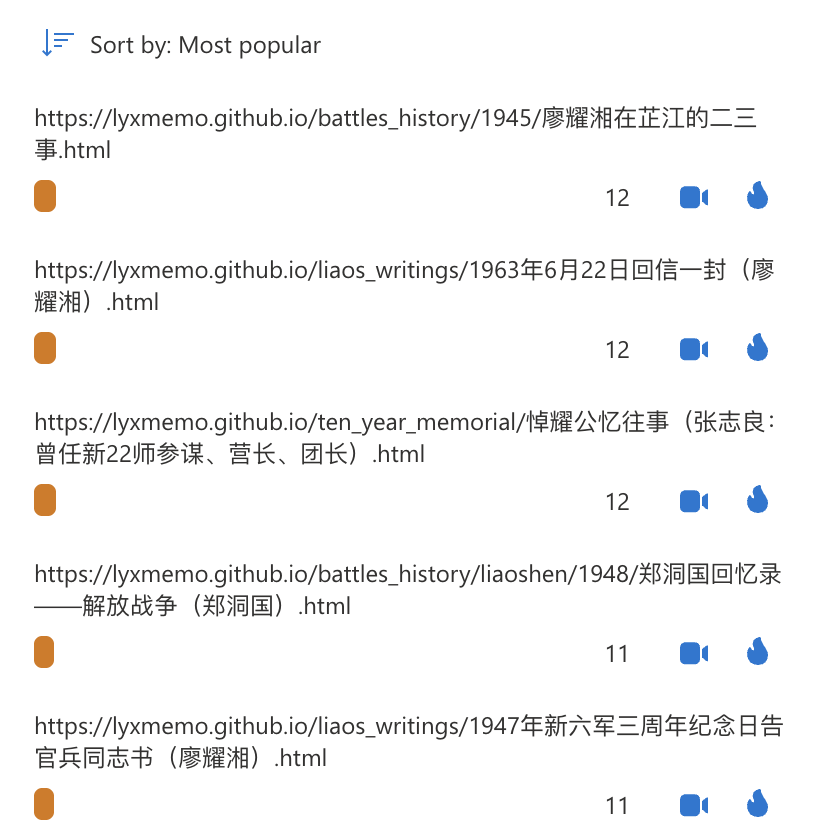
Task: Click the flame icon beside 悼耀公忆往事 result
Action: pyautogui.click(x=757, y=500)
